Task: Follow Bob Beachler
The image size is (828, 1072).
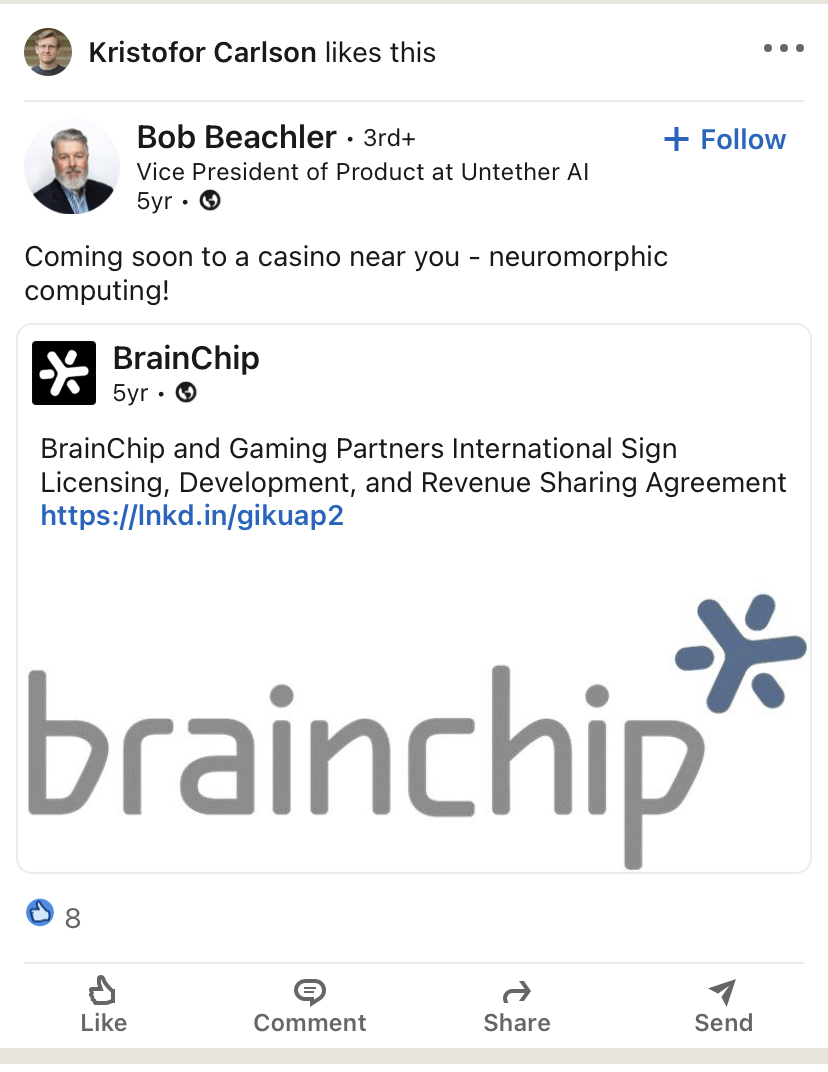Action: (725, 140)
